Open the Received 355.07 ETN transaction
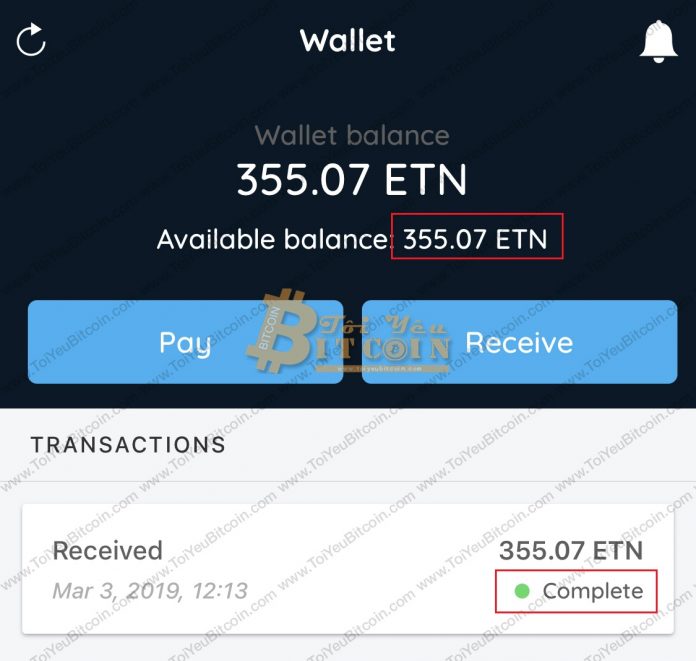Image resolution: width=696 pixels, height=661 pixels. 347,569
